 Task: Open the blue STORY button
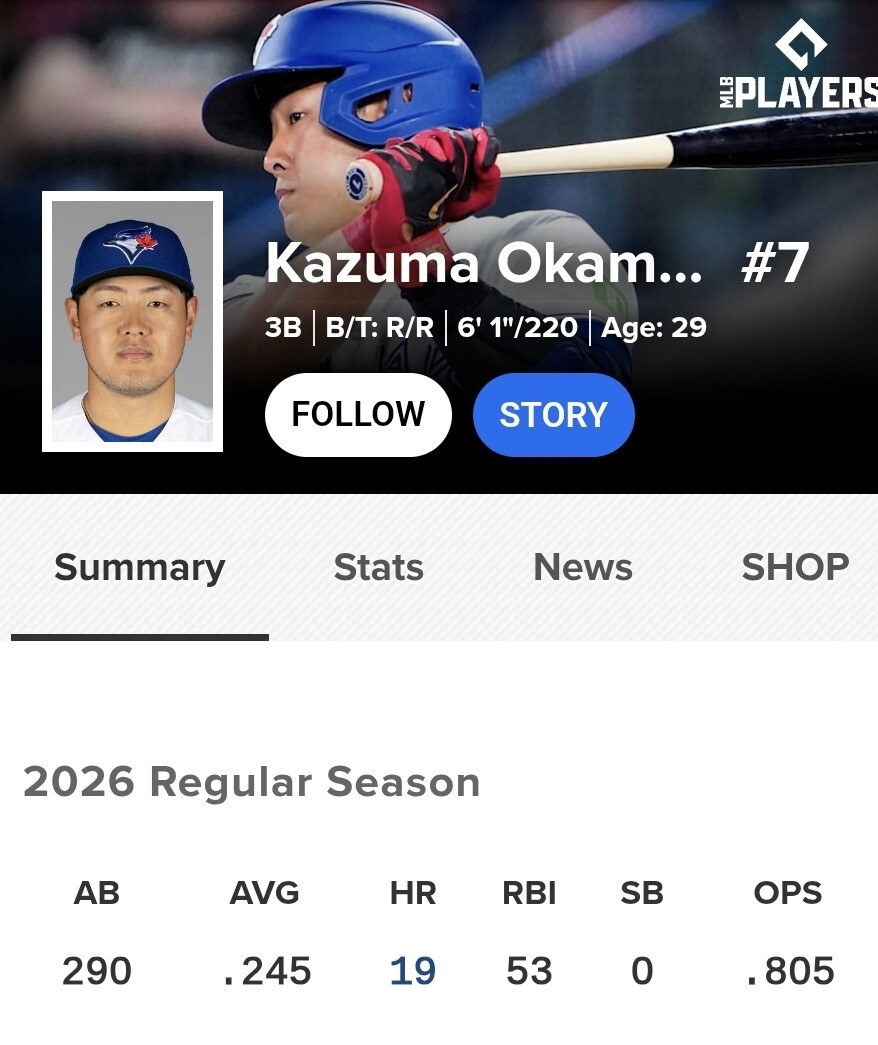(x=553, y=415)
